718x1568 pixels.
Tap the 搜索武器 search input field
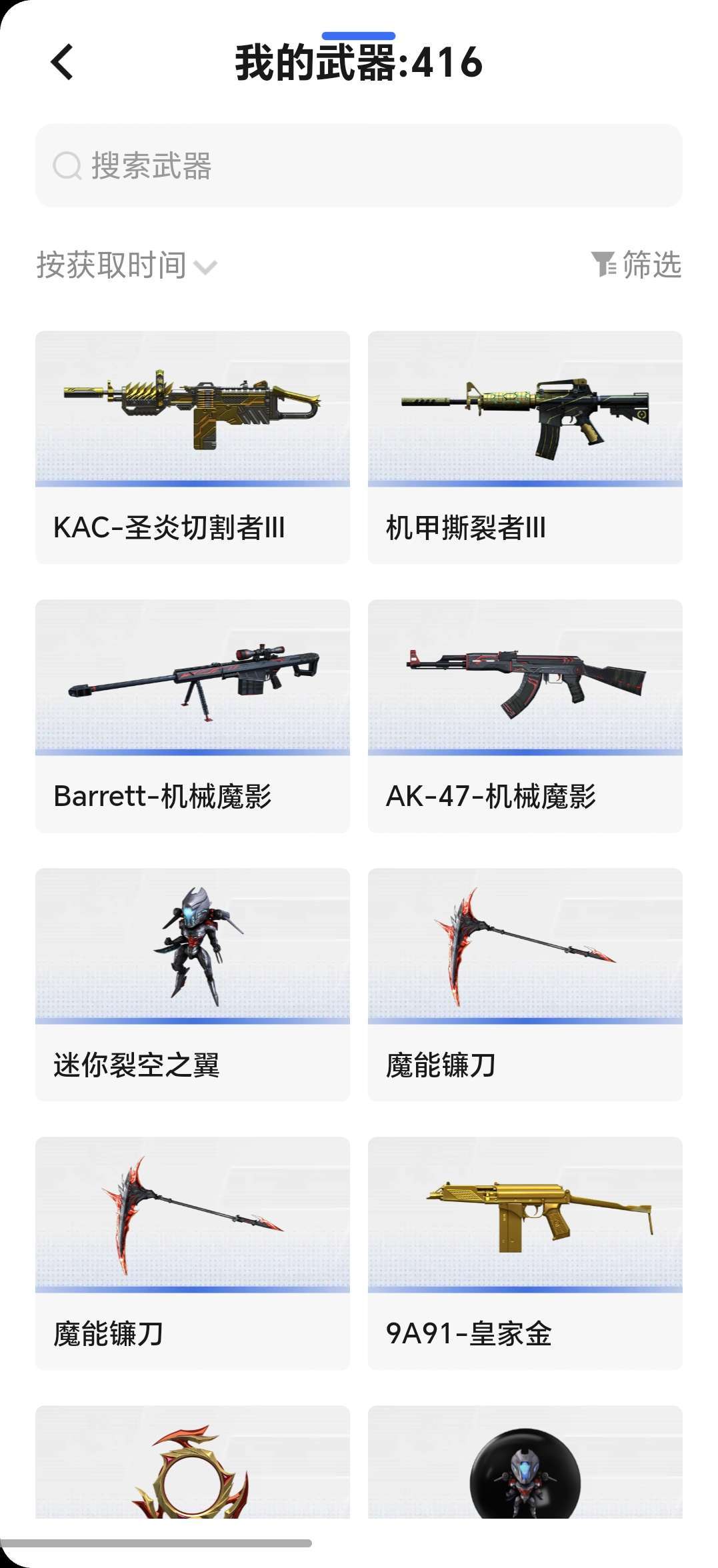(359, 167)
